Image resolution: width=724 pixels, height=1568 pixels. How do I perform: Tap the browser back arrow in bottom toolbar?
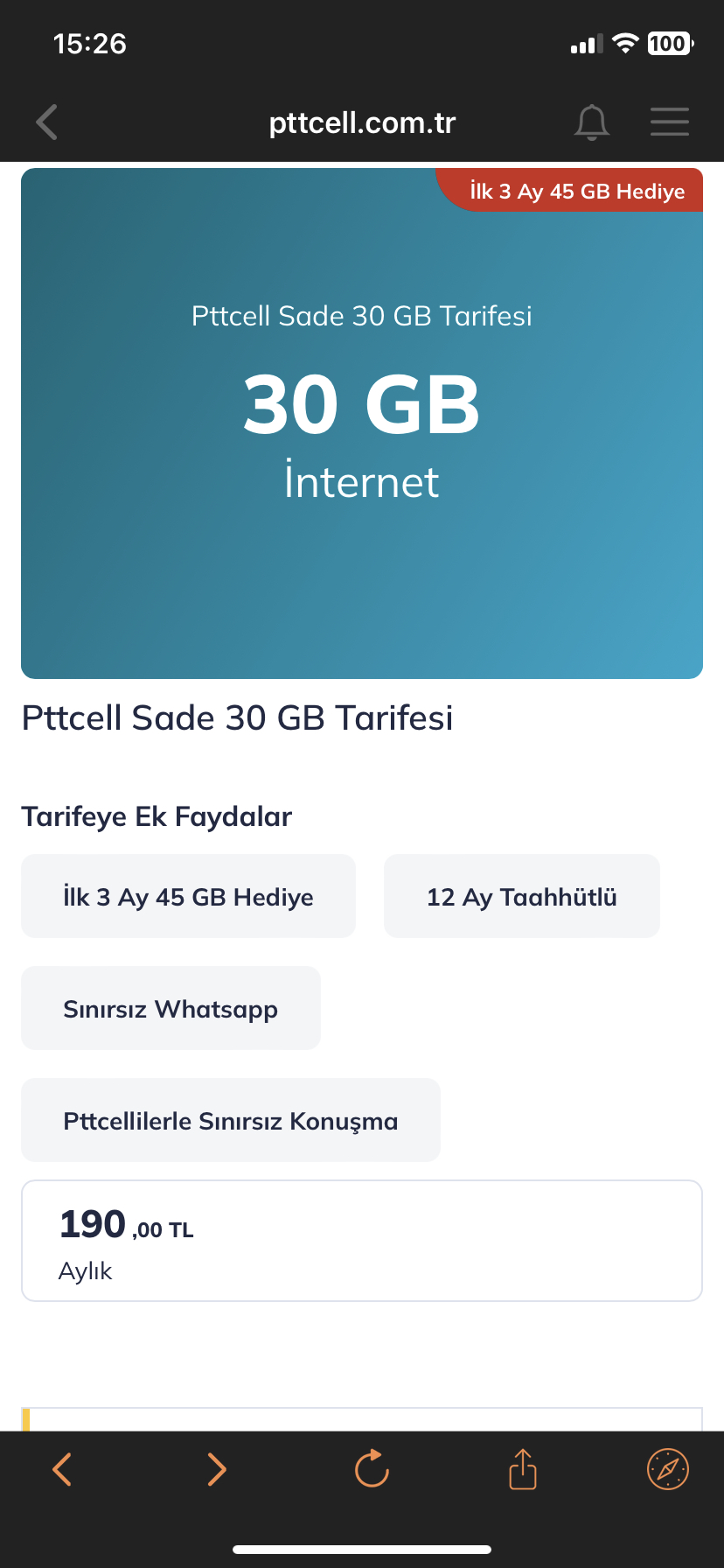[62, 1469]
